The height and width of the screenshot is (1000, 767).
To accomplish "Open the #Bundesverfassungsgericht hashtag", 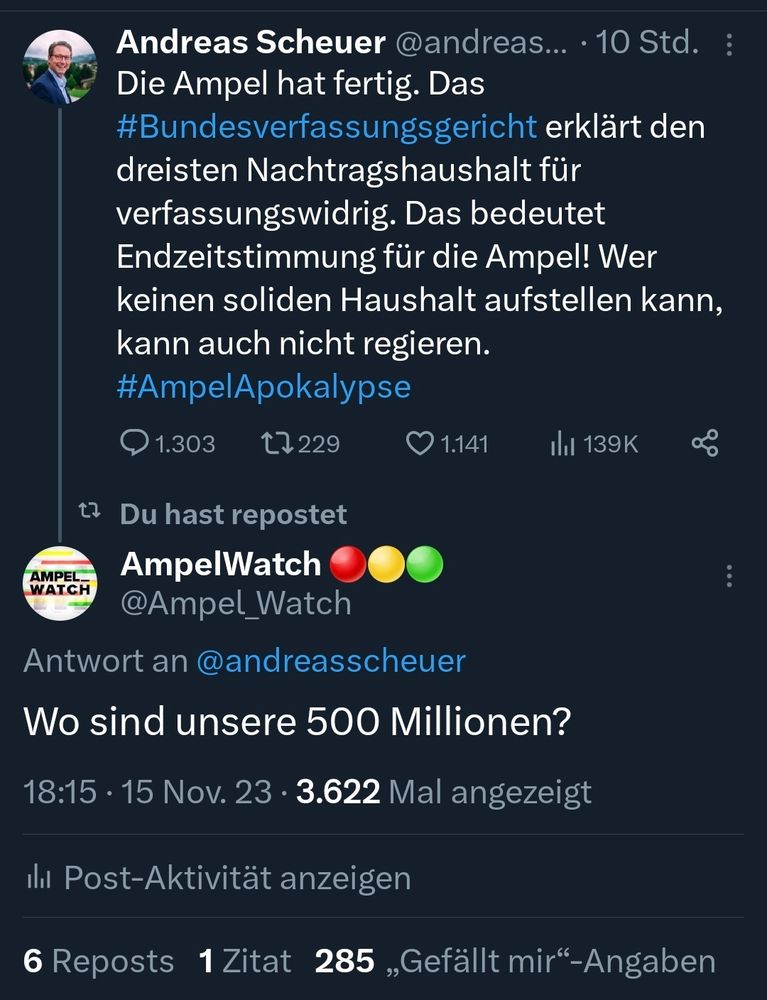I will pos(327,128).
